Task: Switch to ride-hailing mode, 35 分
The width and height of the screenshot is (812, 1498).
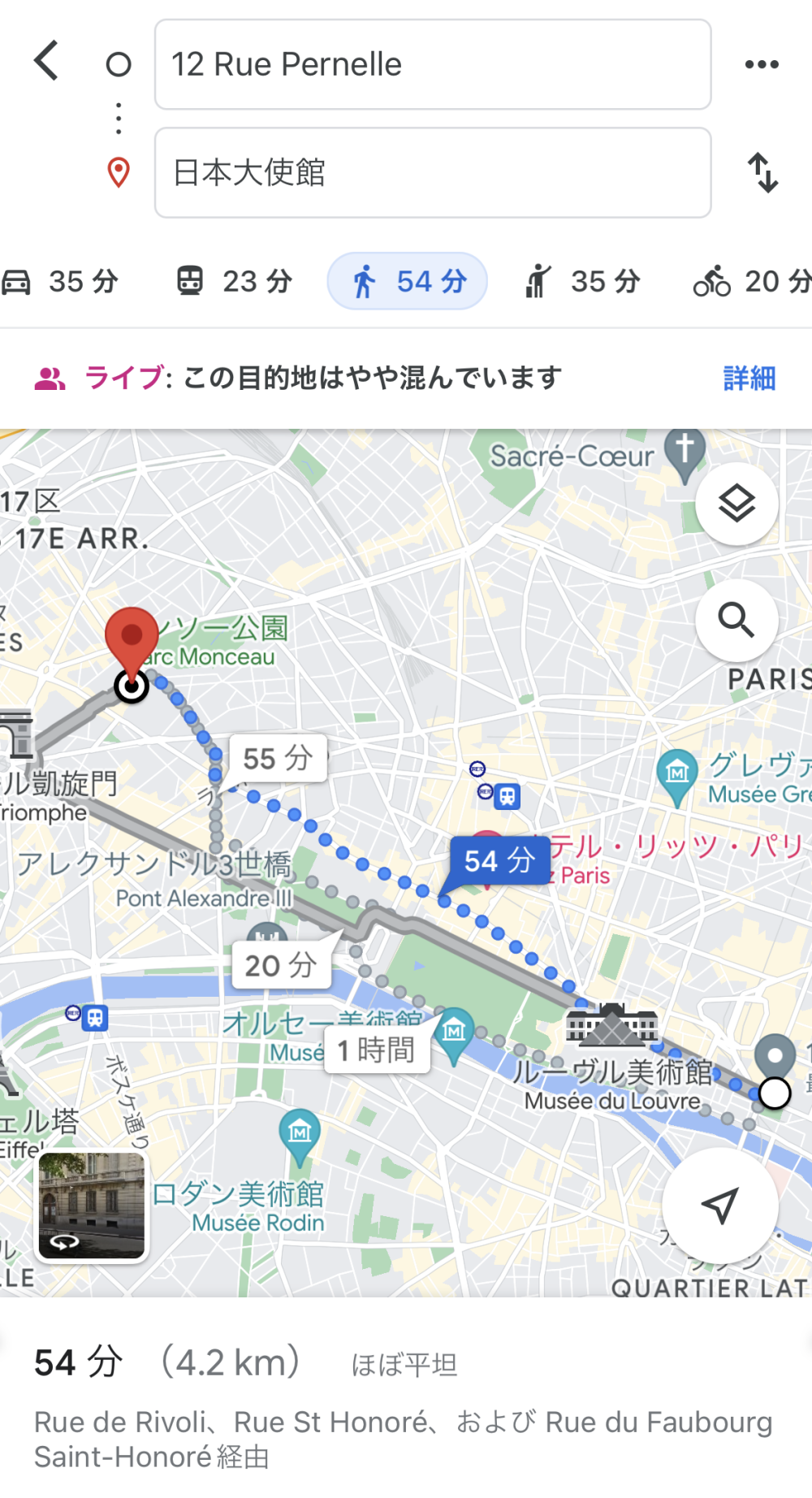Action: click(581, 281)
